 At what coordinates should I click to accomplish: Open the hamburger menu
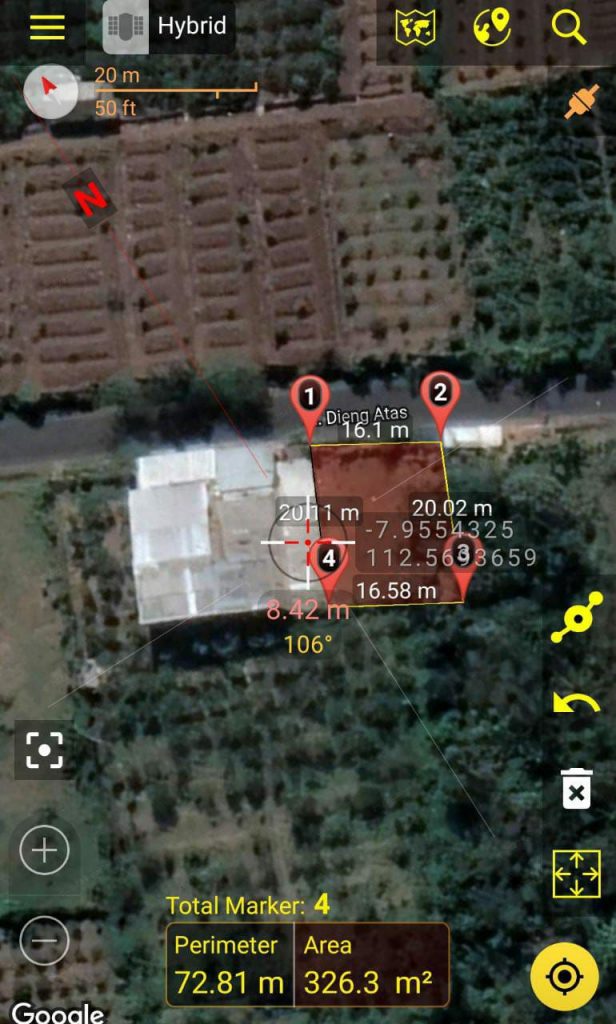click(x=47, y=27)
